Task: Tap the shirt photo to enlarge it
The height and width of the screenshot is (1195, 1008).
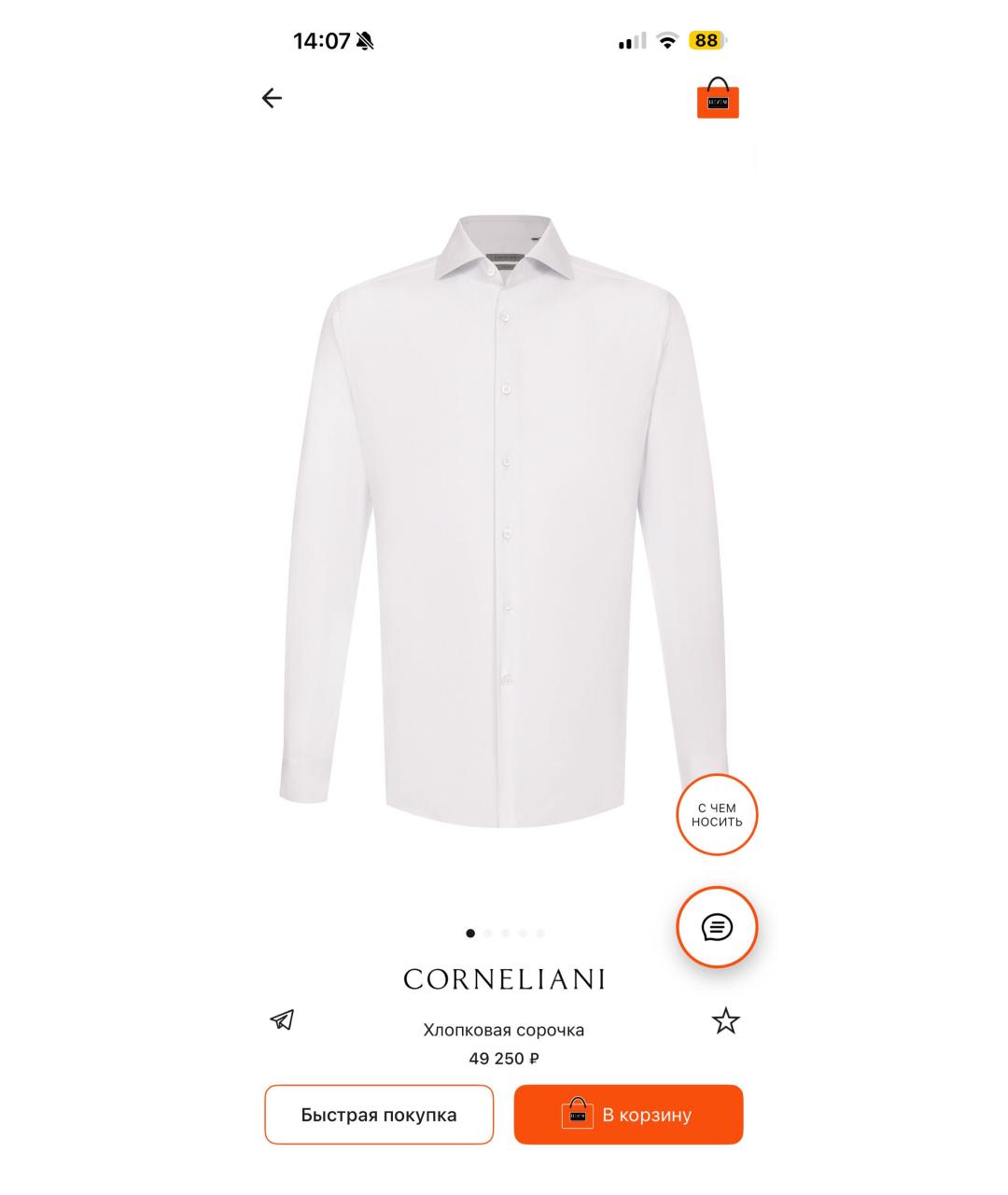Action: [504, 513]
